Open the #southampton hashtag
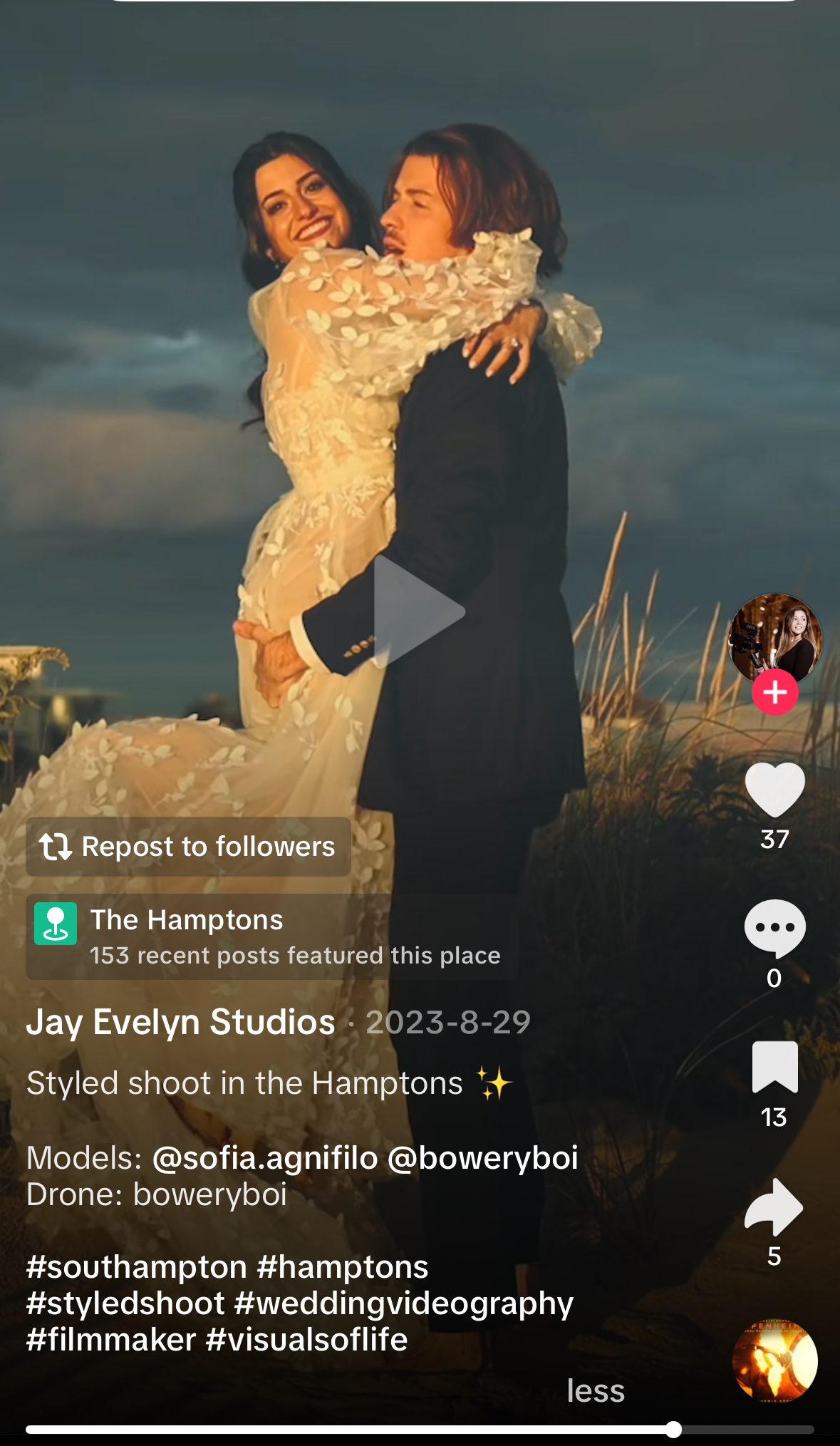This screenshot has height=1446, width=840. [x=137, y=1267]
